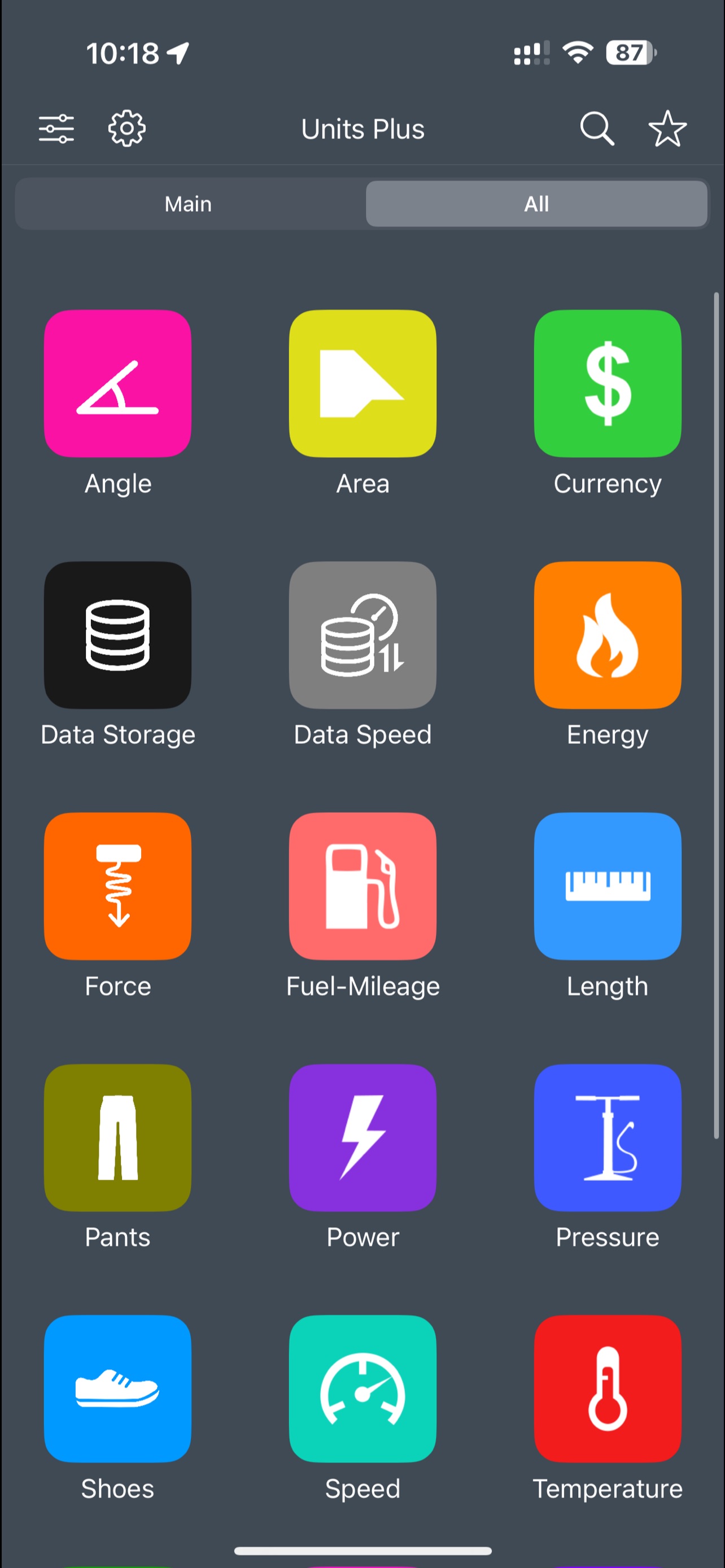Image resolution: width=725 pixels, height=1568 pixels.
Task: Select the Temperature converter
Action: pos(607,1389)
